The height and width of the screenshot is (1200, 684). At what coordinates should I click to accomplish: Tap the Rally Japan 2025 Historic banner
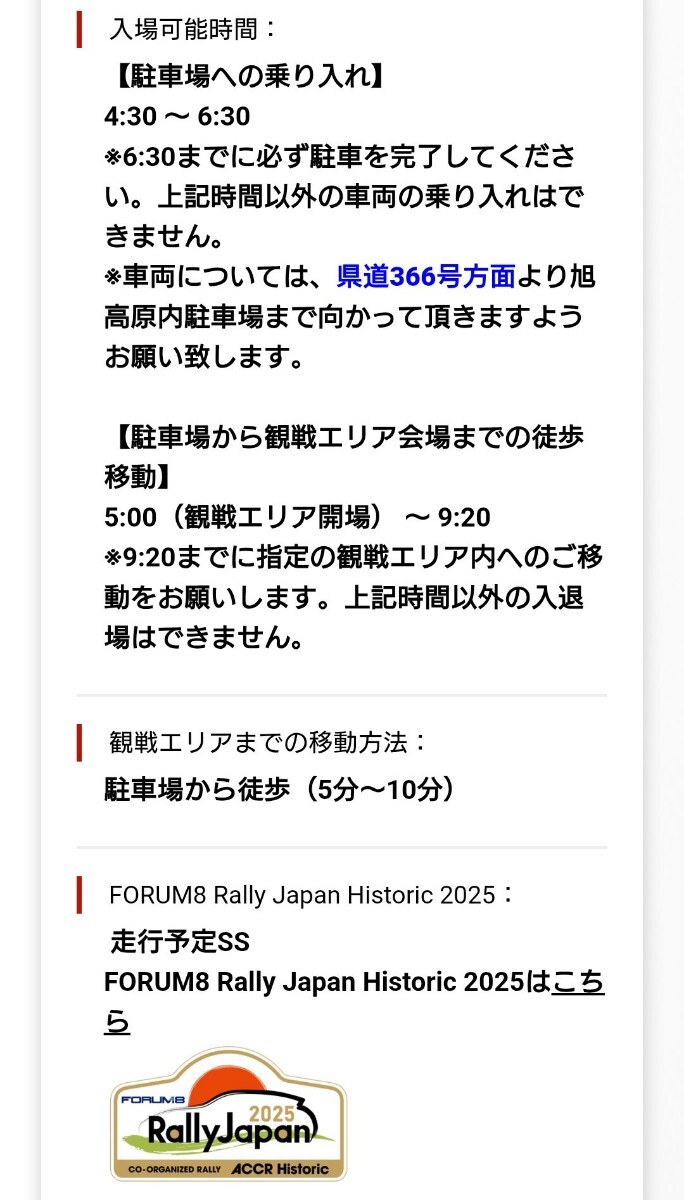[228, 1114]
